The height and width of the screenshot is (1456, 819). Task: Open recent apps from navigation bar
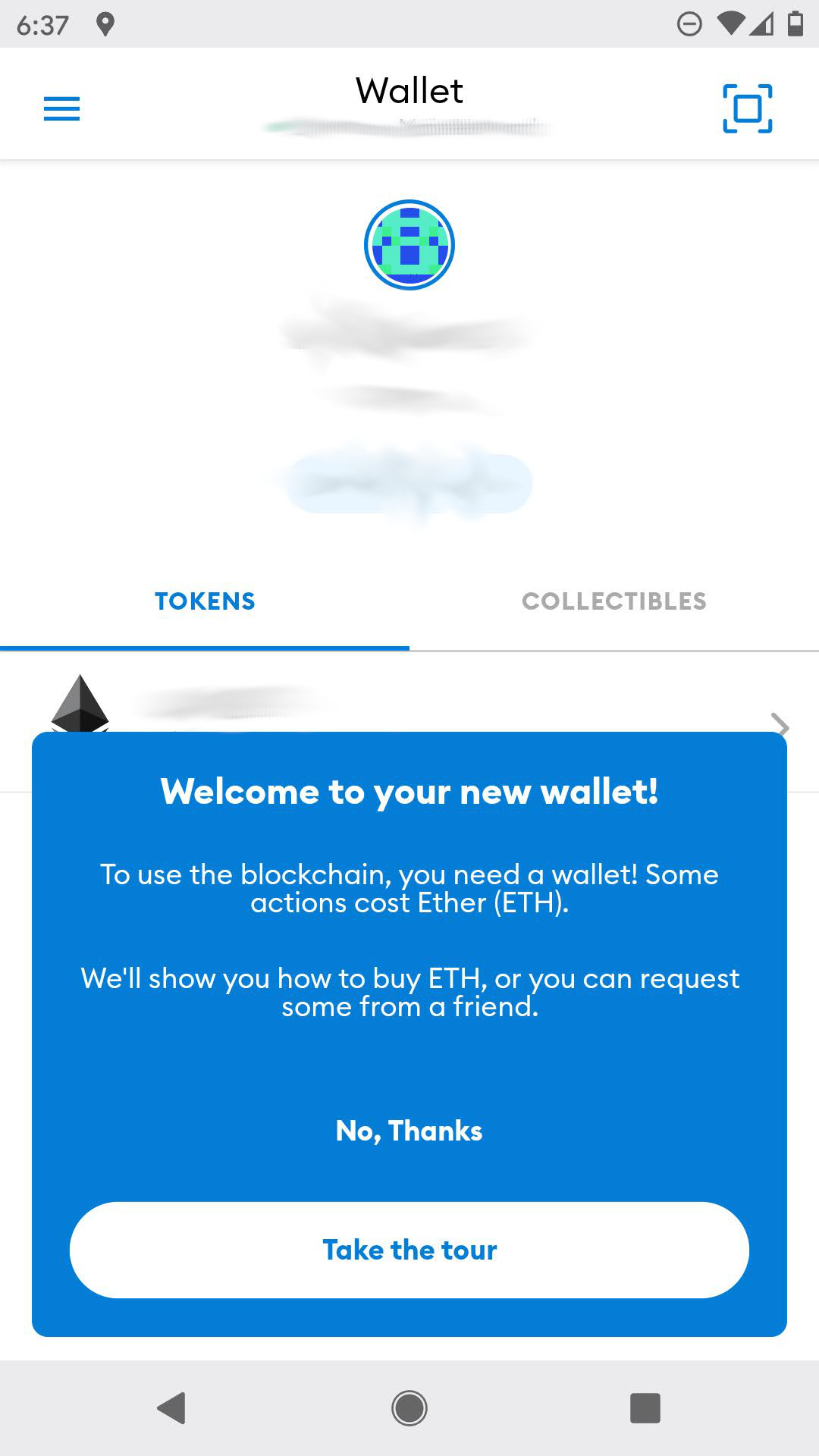click(x=645, y=1408)
